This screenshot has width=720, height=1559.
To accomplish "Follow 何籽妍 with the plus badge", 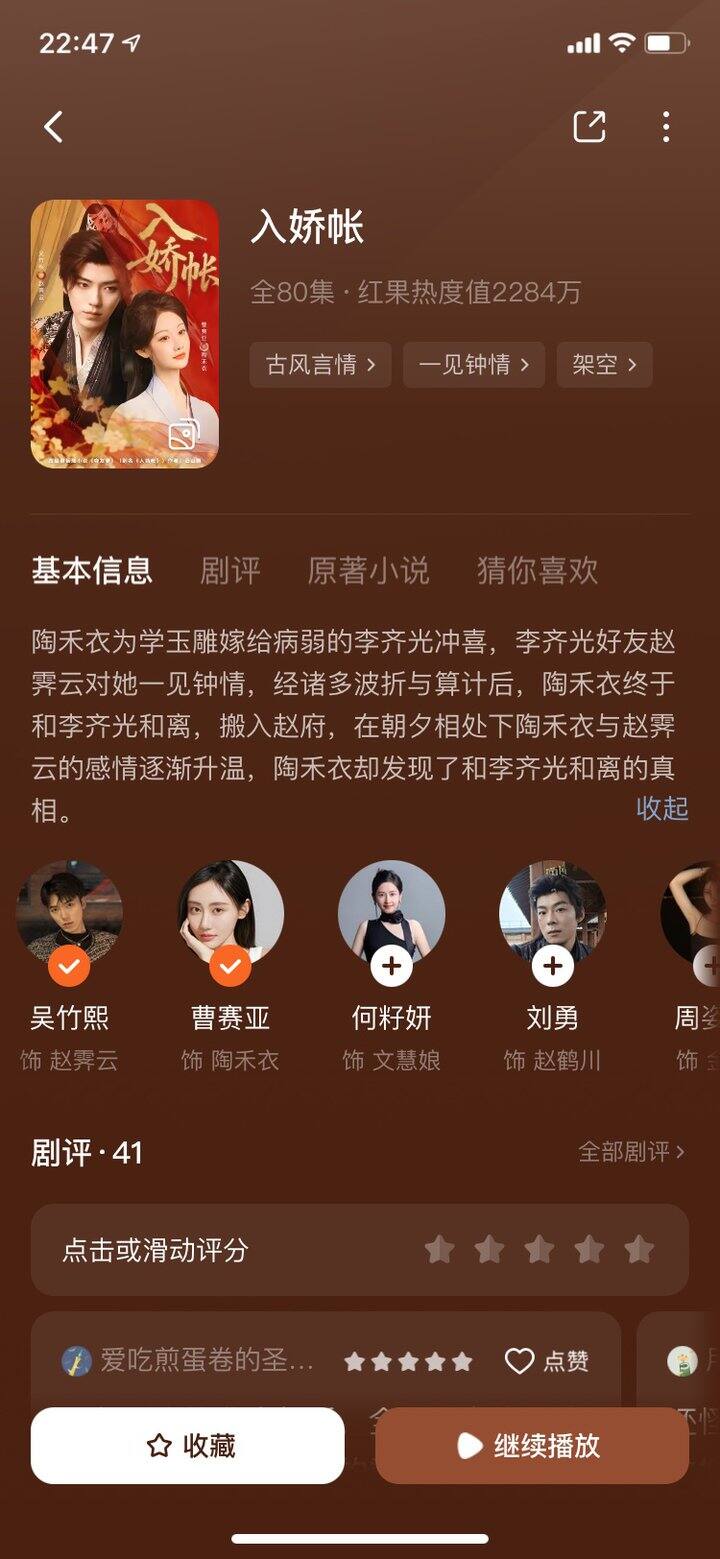I will [391, 966].
